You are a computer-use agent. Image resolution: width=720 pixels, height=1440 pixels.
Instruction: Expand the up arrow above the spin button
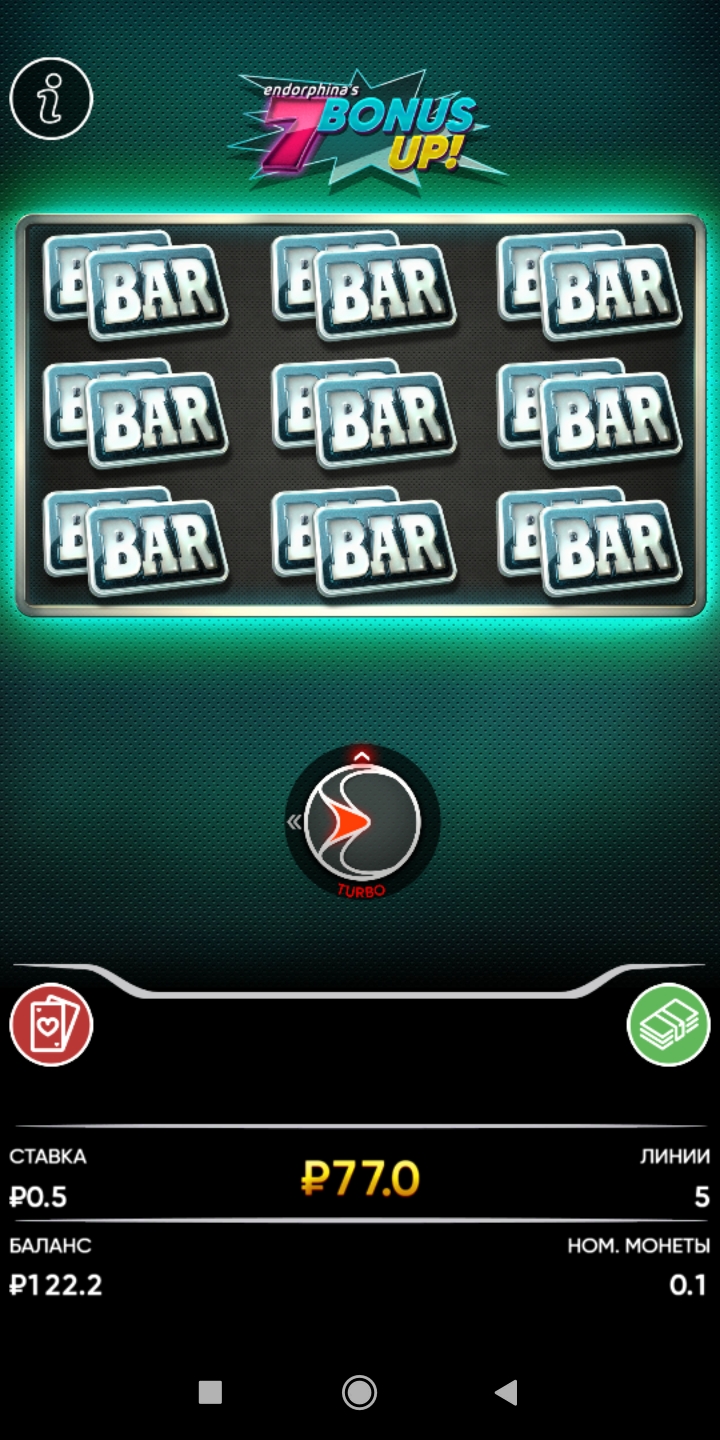tap(362, 757)
